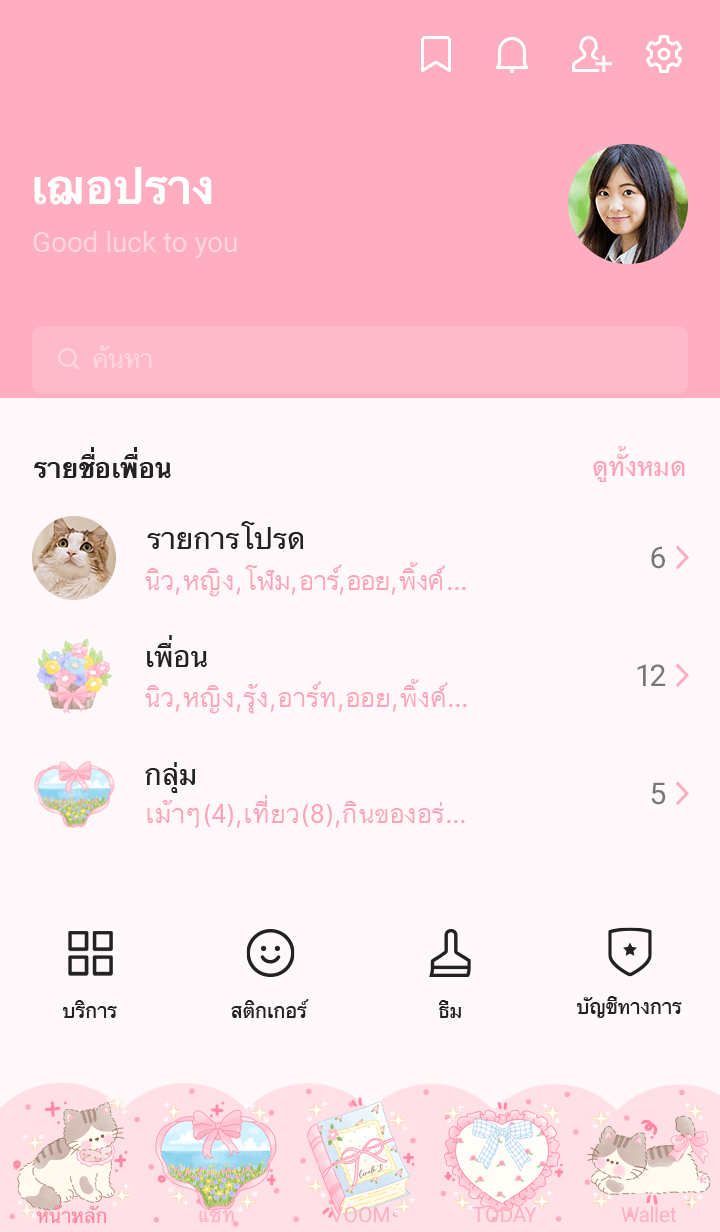This screenshot has width=720, height=1232.
Task: Tap the add friend icon
Action: 590,54
